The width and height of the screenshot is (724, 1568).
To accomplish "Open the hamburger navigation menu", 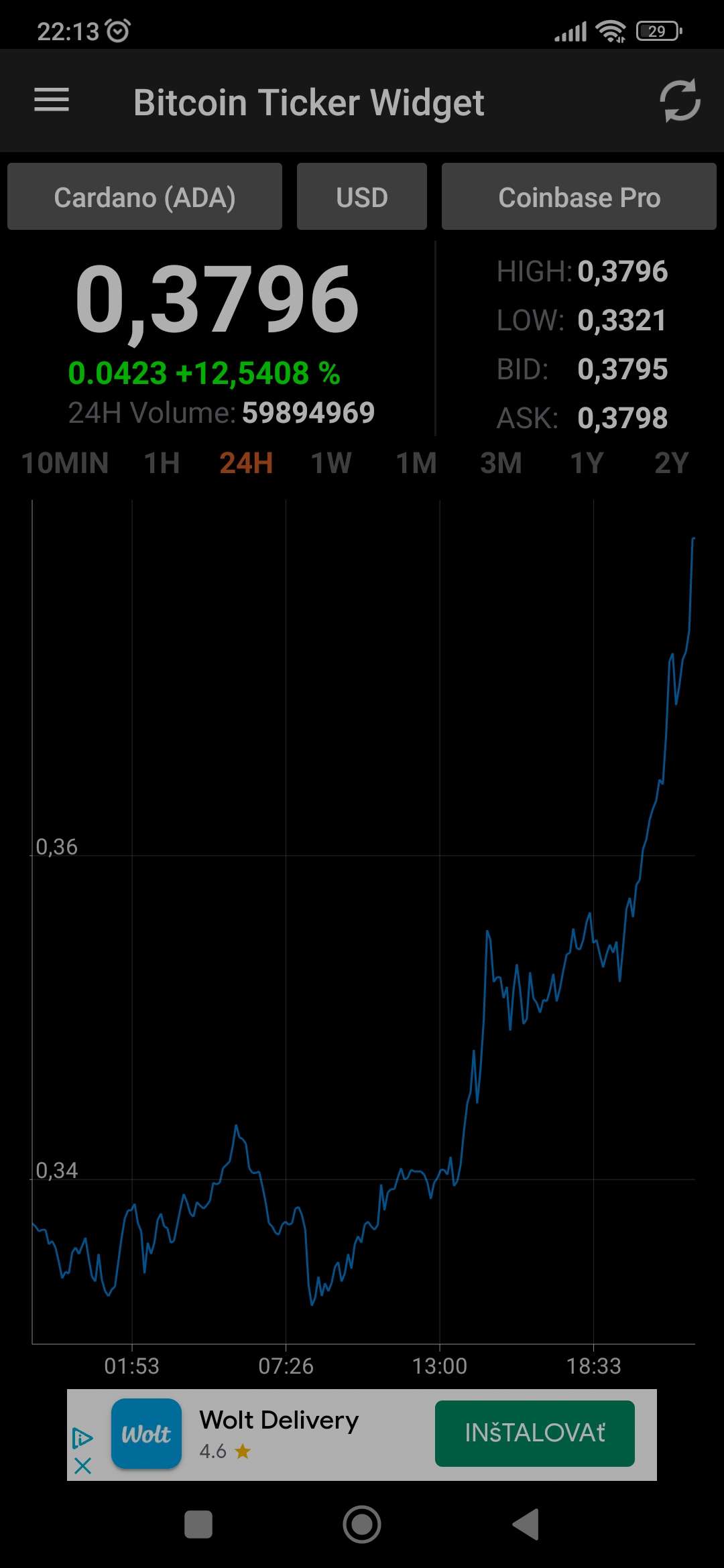I will [x=52, y=101].
